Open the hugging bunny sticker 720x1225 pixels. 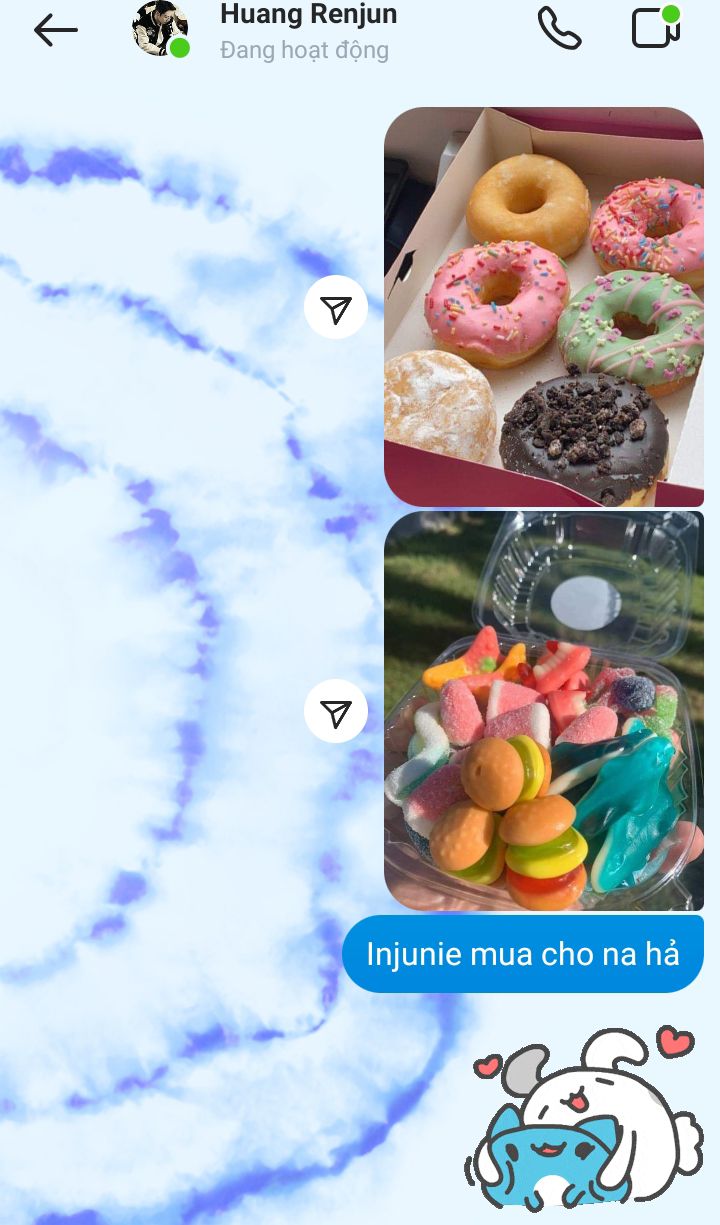click(583, 1120)
